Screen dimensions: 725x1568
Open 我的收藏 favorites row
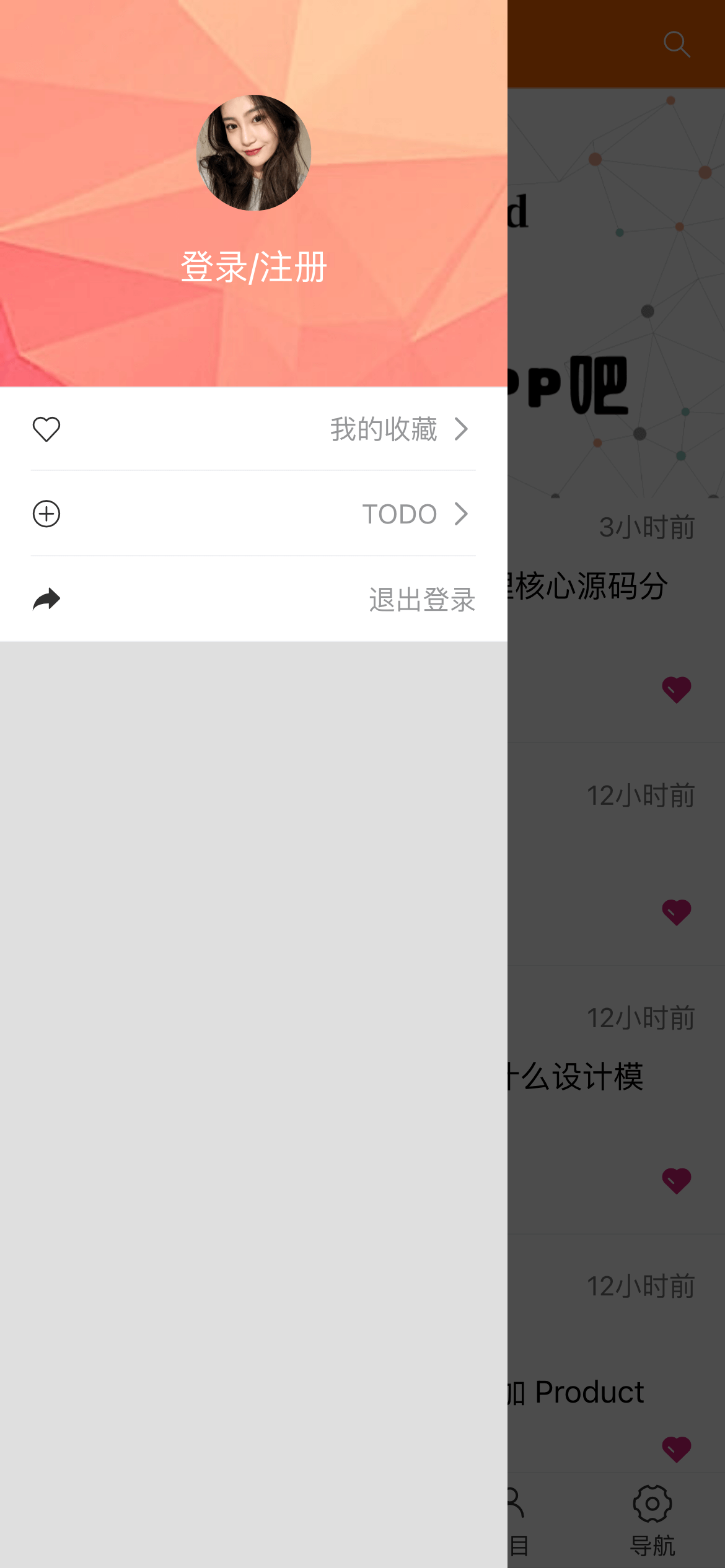[253, 429]
